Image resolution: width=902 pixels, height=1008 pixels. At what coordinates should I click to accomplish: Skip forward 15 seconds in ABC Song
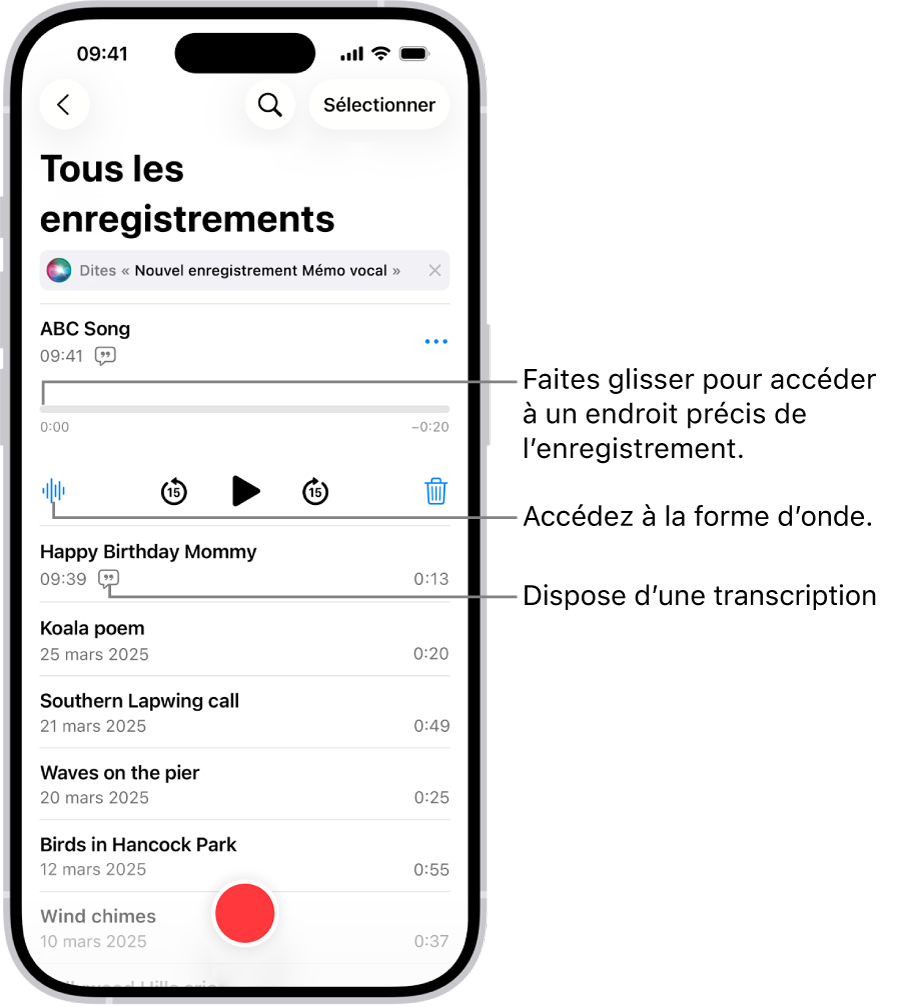point(315,491)
